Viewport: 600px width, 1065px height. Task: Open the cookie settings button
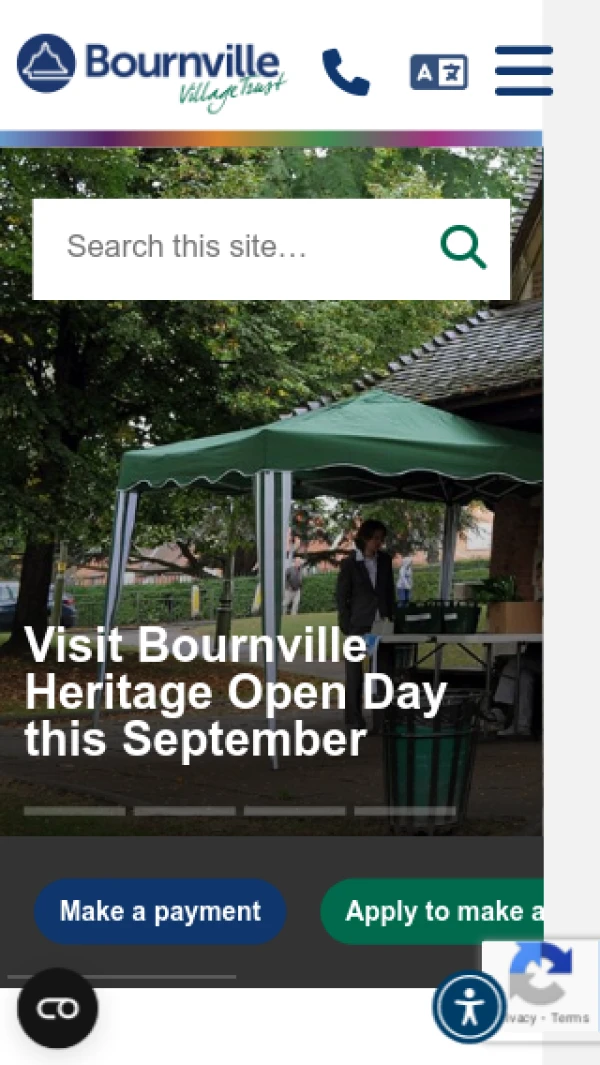[x=57, y=1008]
